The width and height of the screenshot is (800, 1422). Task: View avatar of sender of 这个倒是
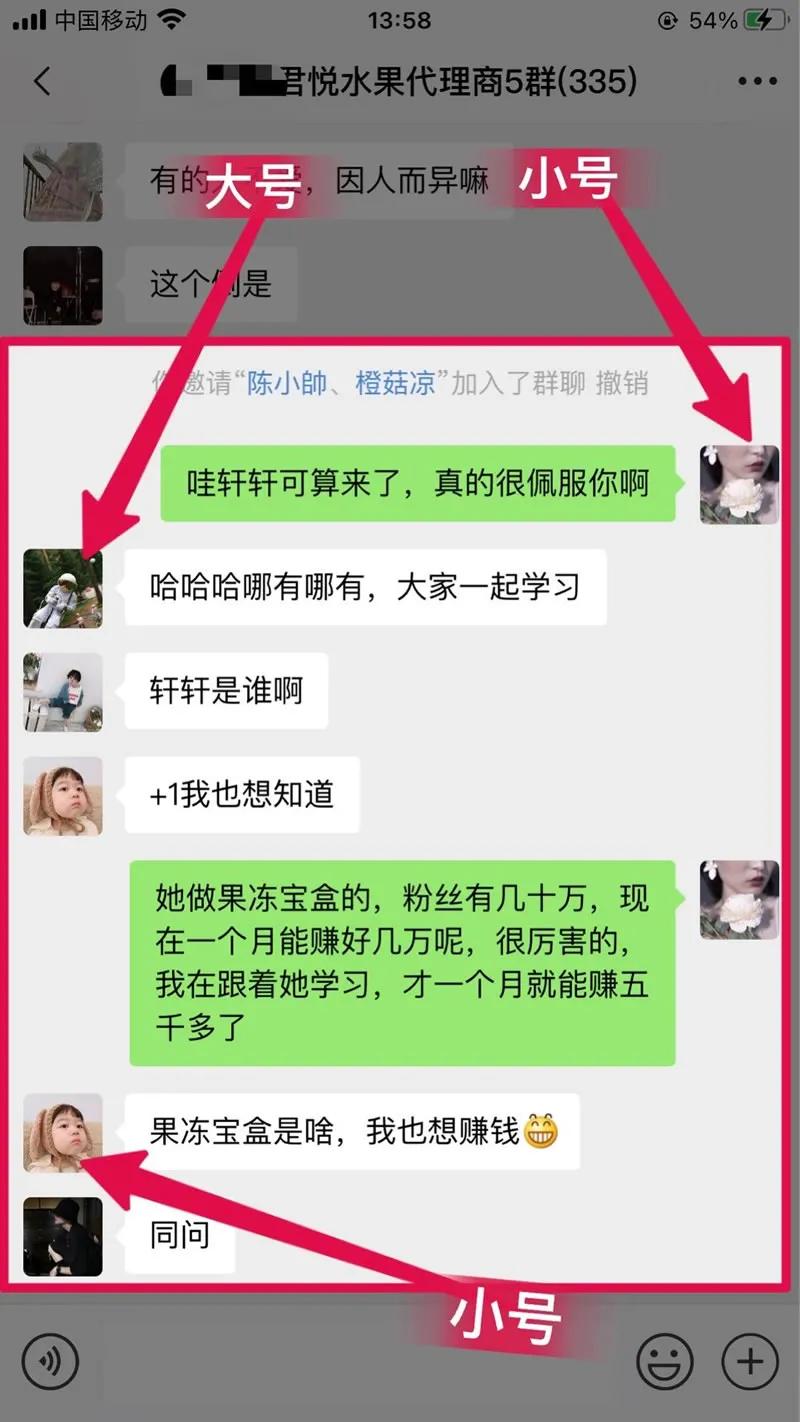(x=63, y=285)
